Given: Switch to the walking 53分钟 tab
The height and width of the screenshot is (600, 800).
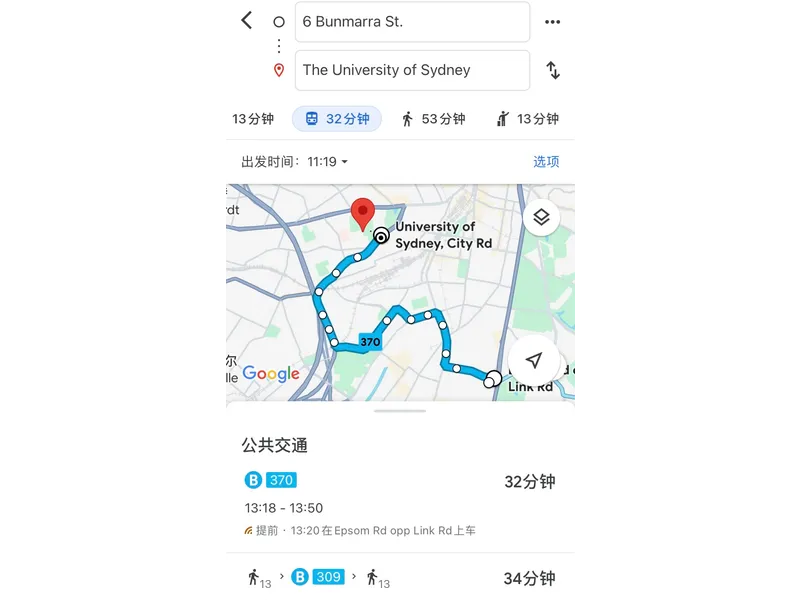Looking at the screenshot, I should pyautogui.click(x=433, y=119).
